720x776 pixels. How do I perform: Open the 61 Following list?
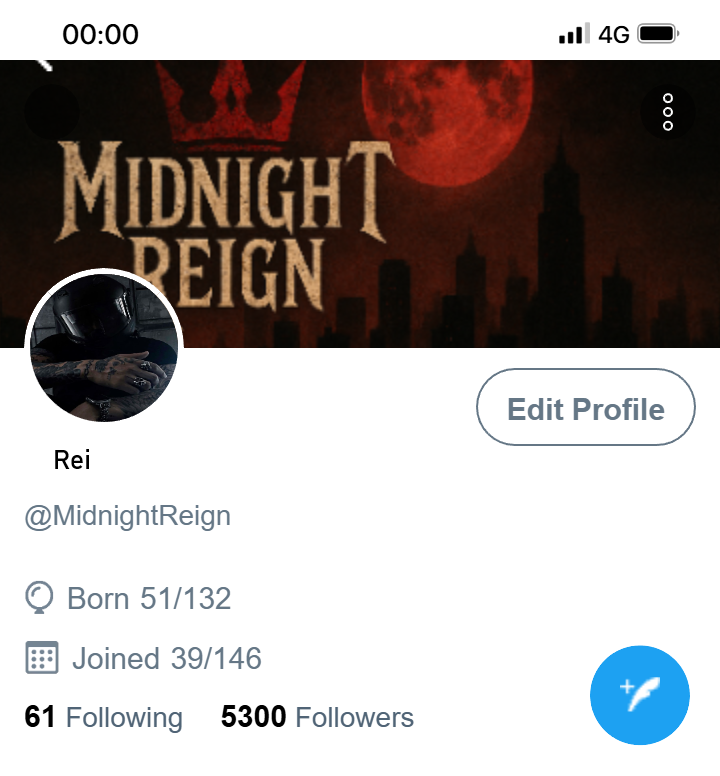tap(104, 717)
